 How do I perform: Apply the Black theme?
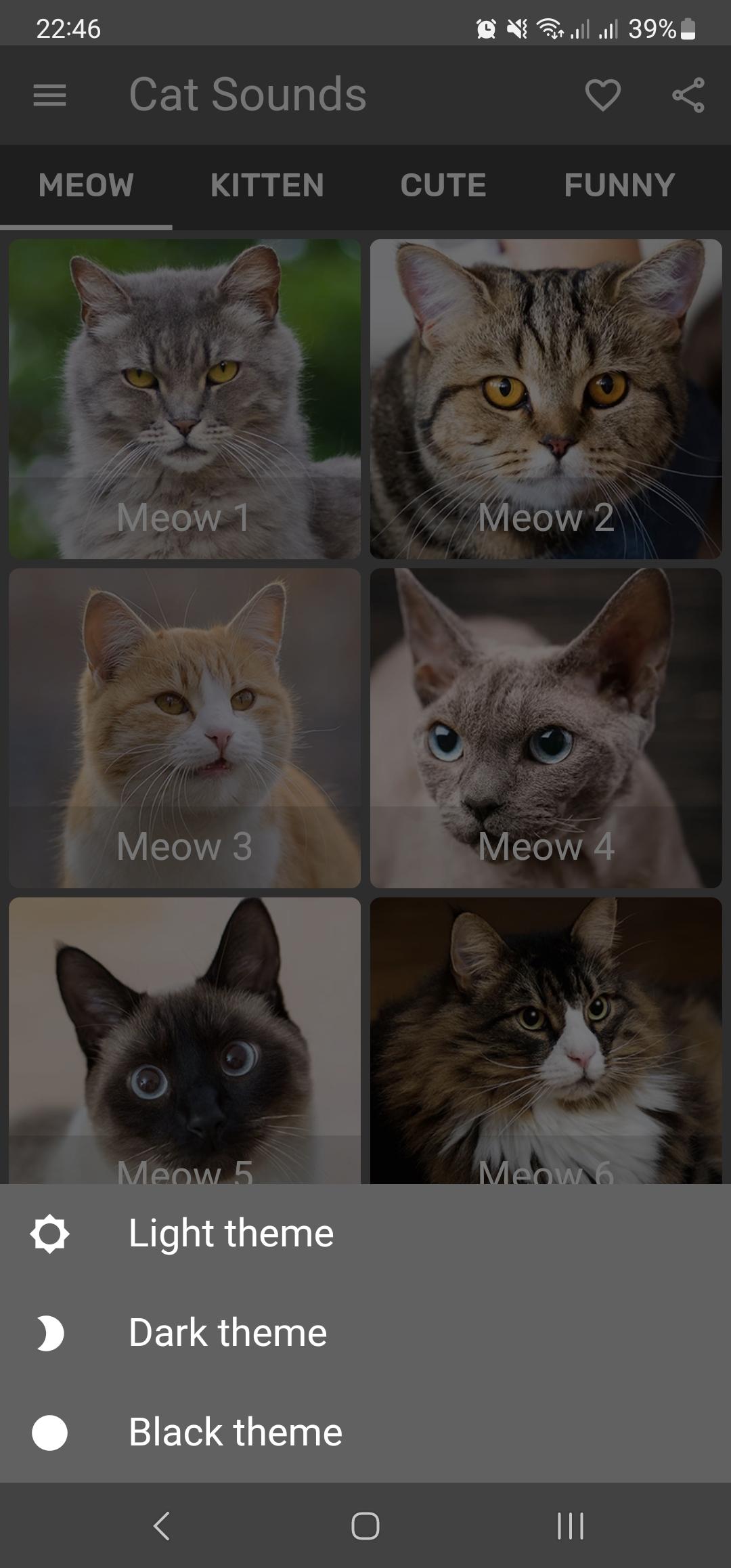[x=365, y=1433]
